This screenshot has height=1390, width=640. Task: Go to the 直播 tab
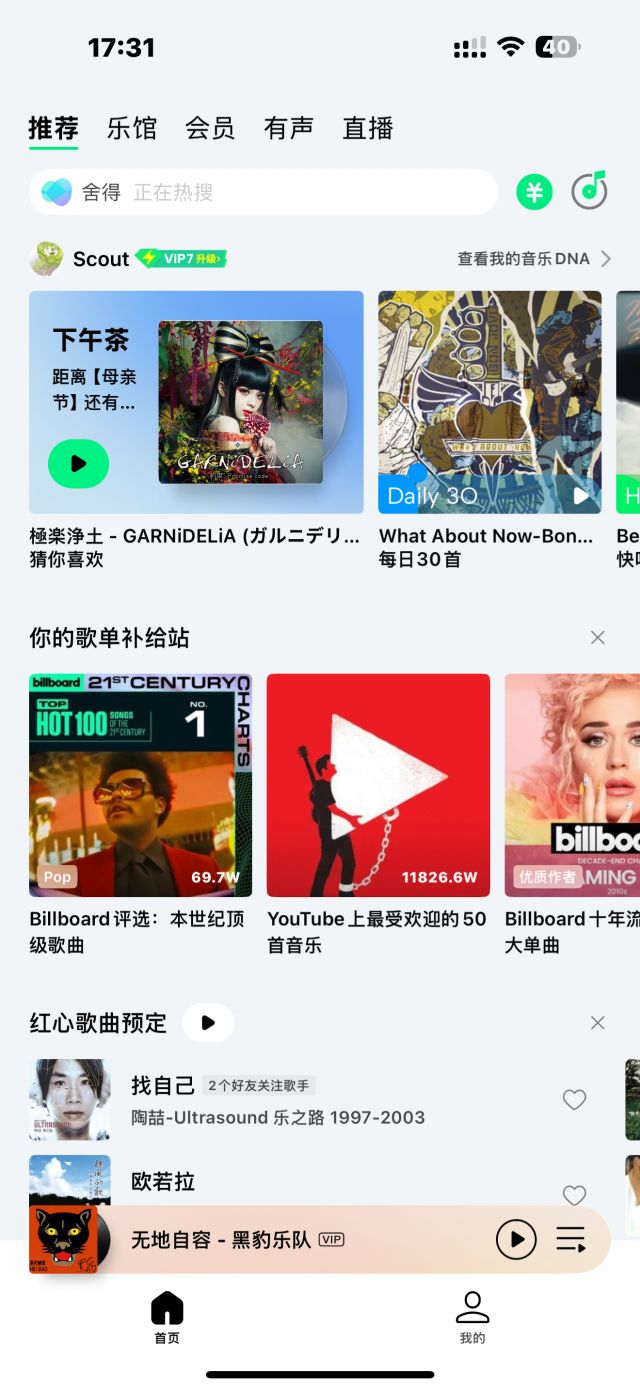point(368,128)
